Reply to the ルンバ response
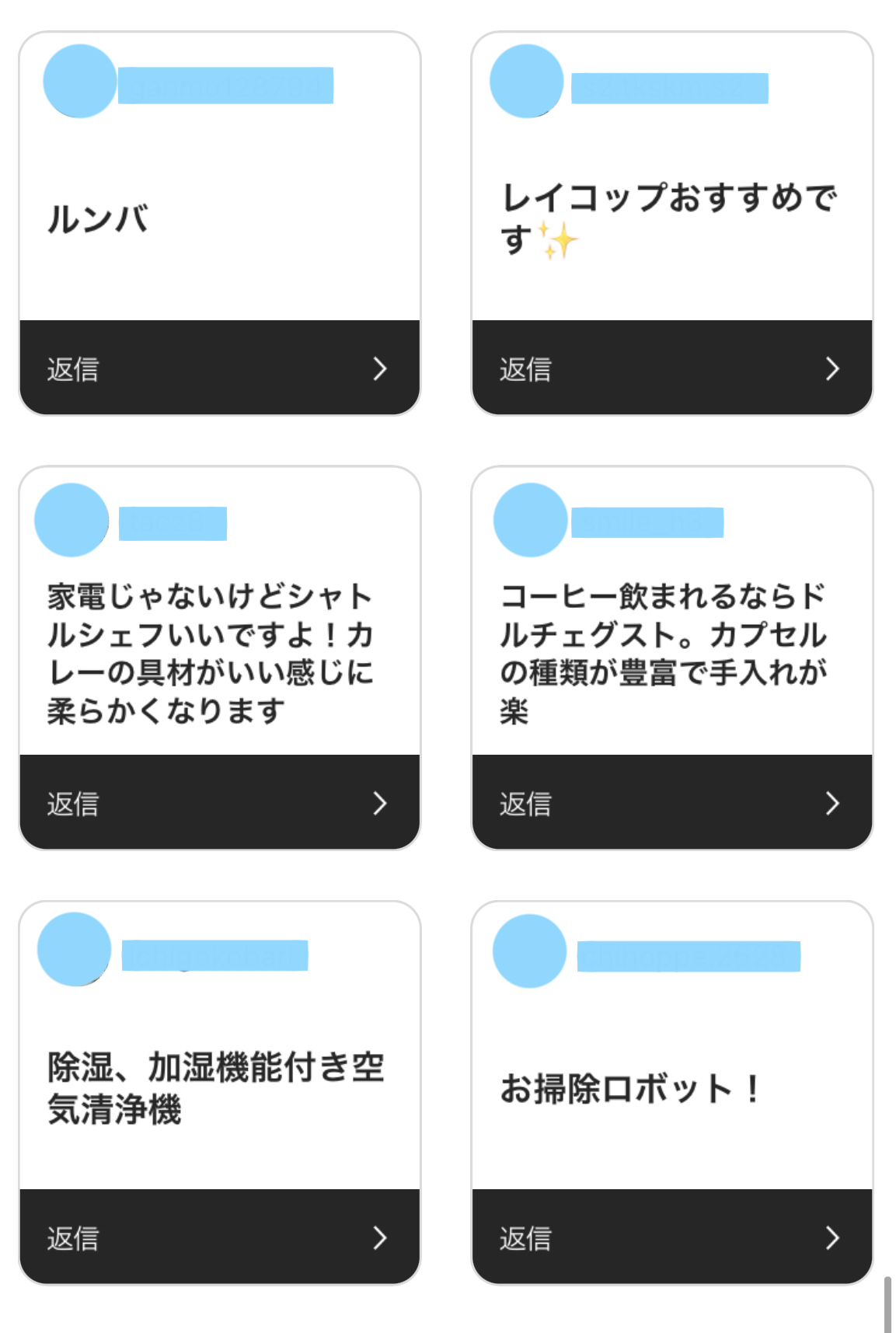This screenshot has width=896, height=1333. click(219, 368)
